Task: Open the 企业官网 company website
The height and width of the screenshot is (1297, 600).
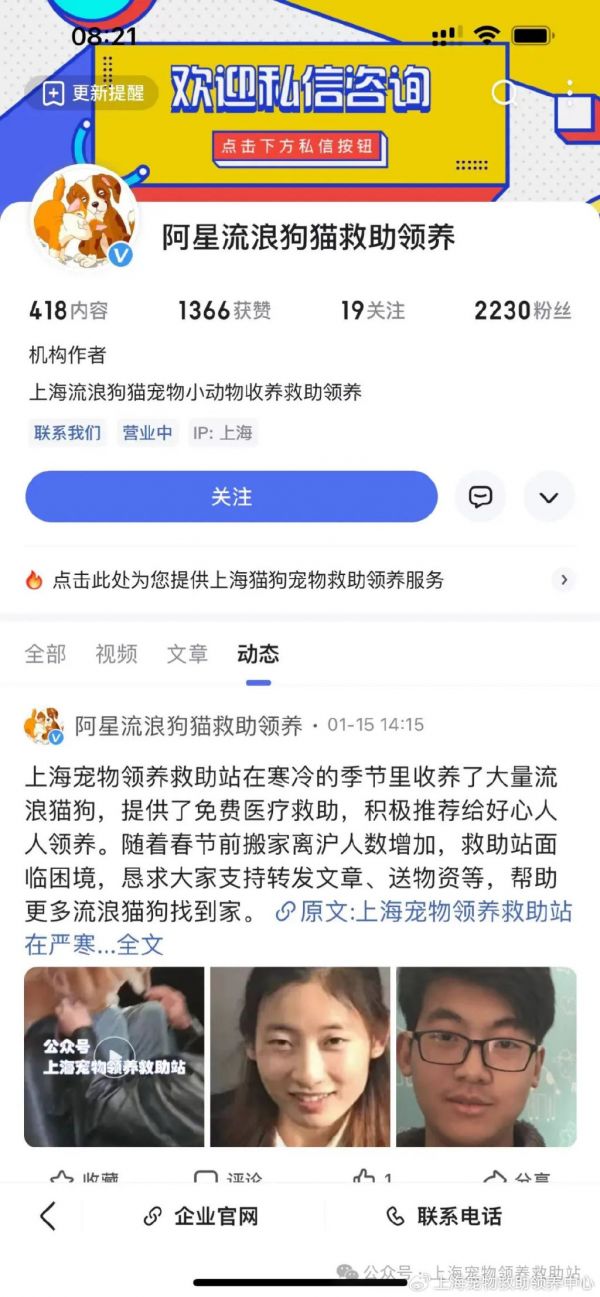Action: pyautogui.click(x=202, y=1216)
